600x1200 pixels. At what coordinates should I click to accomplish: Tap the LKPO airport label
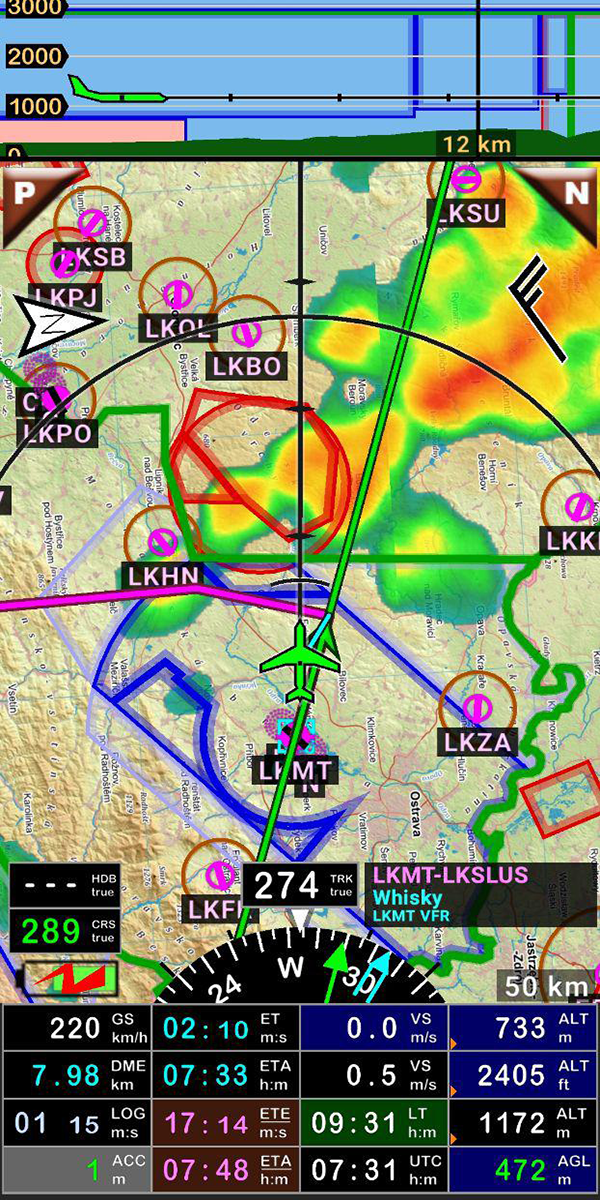coord(58,434)
